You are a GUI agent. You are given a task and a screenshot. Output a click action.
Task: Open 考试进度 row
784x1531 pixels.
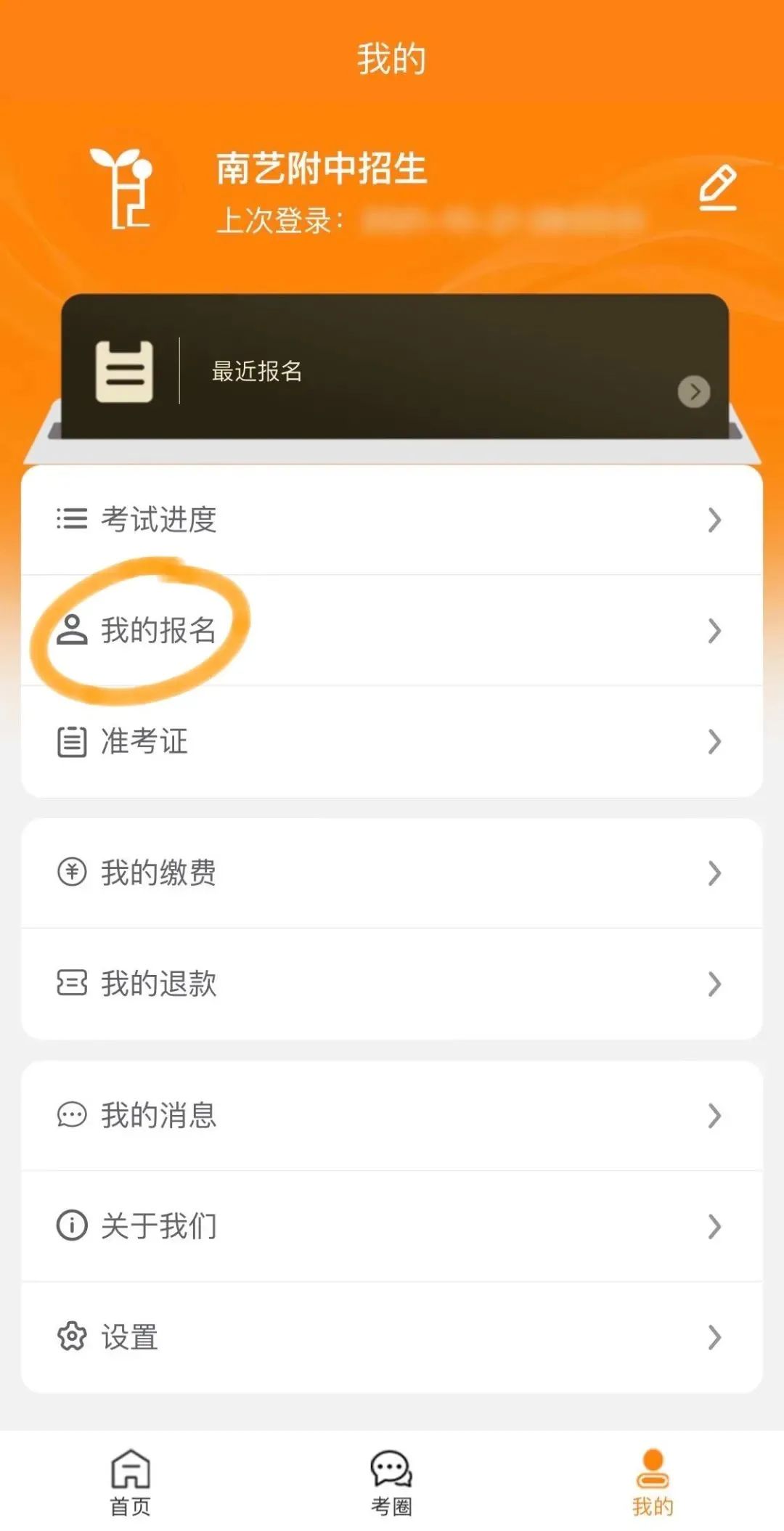(x=392, y=520)
